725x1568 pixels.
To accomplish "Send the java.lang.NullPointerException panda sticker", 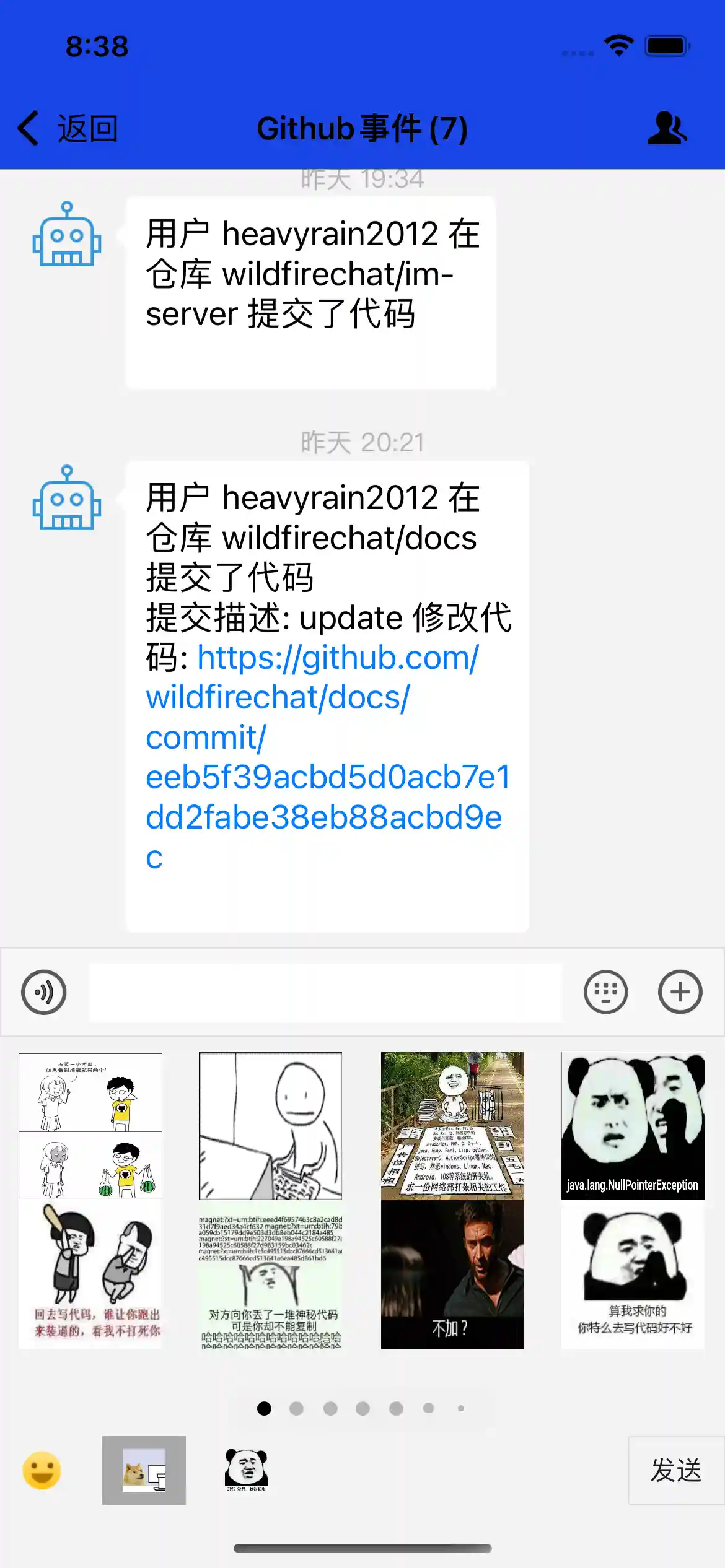I will point(633,1126).
